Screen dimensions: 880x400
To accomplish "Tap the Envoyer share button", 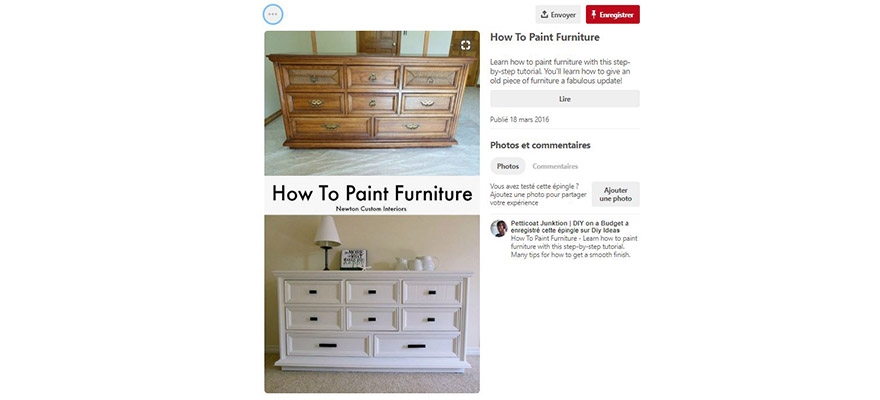I will tap(558, 15).
